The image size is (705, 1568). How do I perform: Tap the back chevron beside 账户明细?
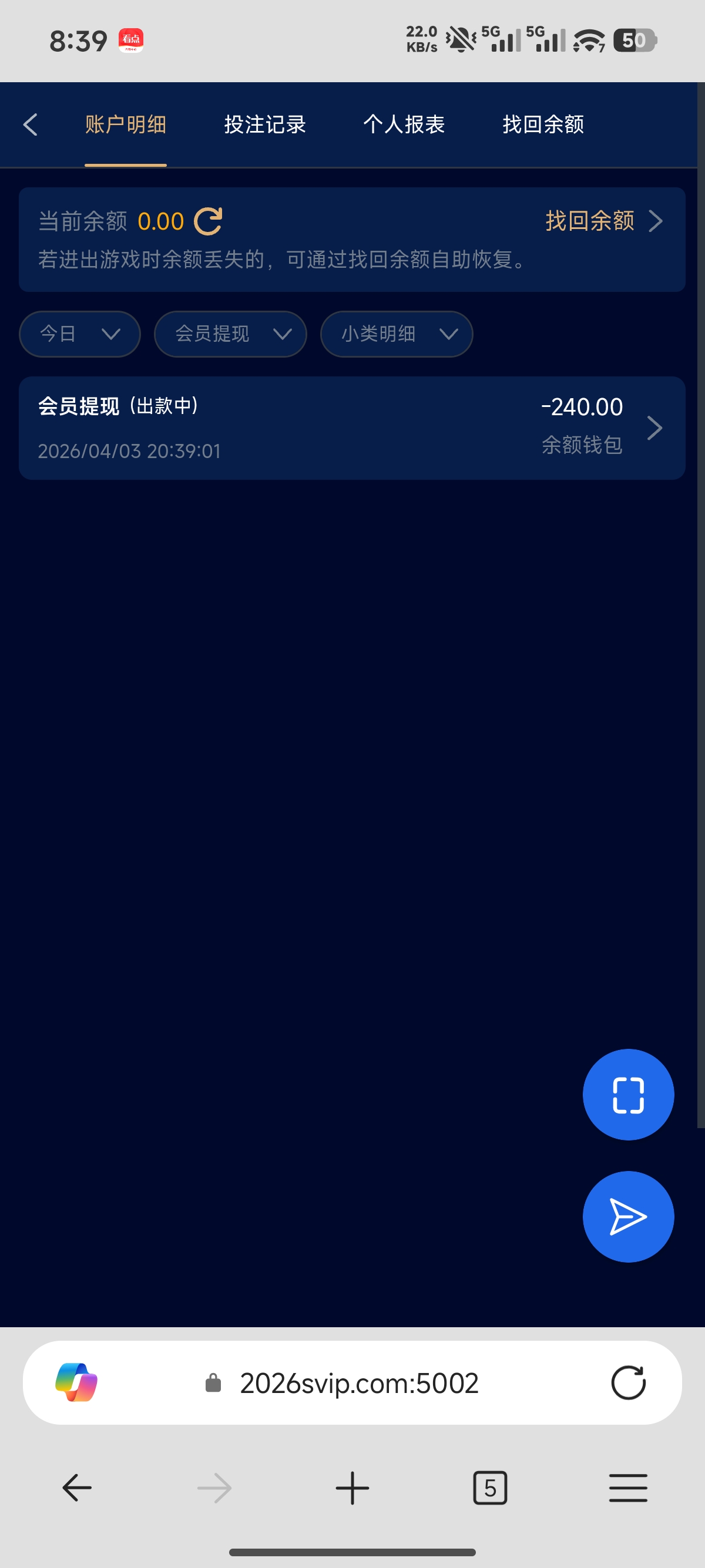point(31,124)
